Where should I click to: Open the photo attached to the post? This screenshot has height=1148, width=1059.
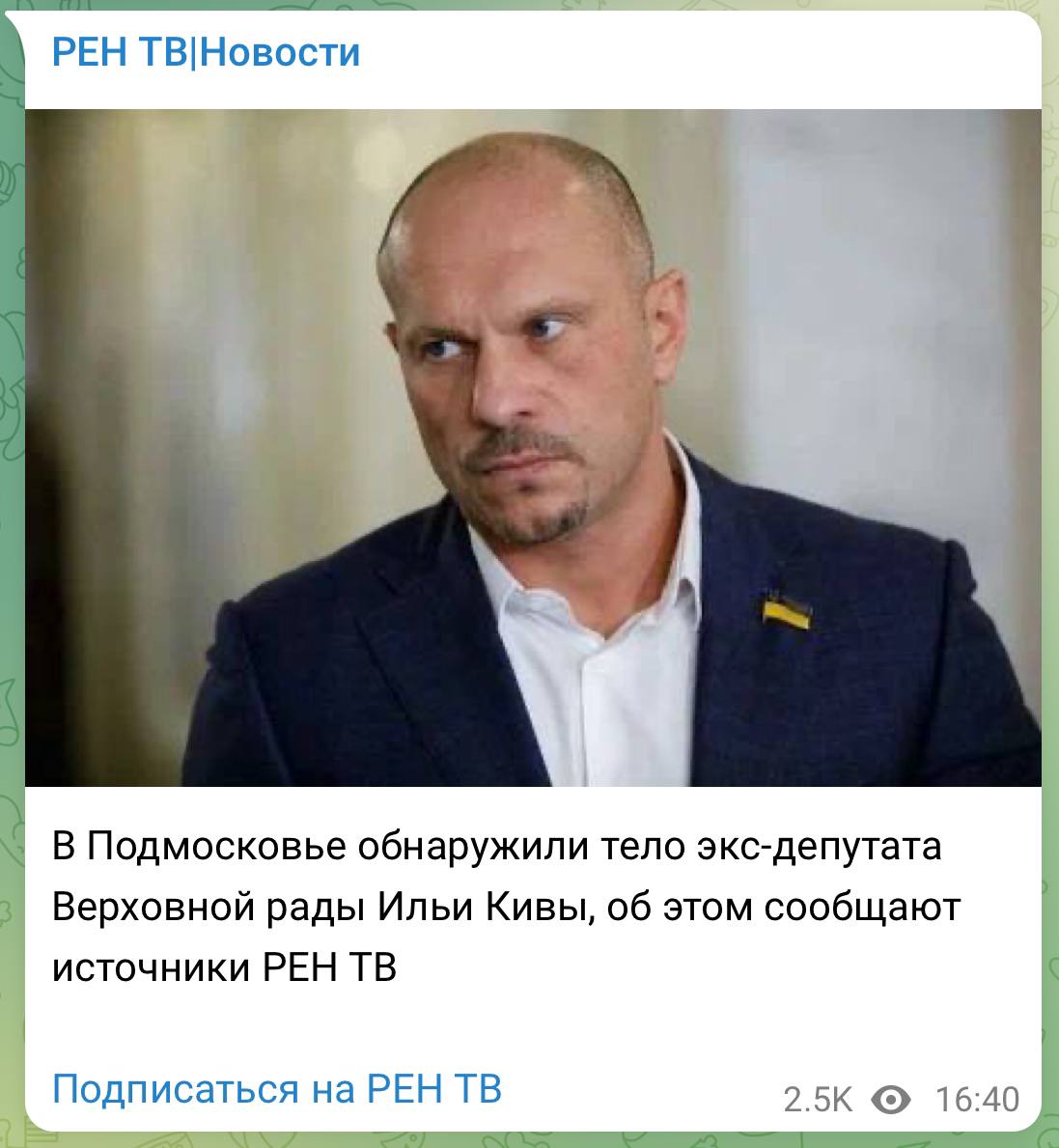(x=533, y=448)
